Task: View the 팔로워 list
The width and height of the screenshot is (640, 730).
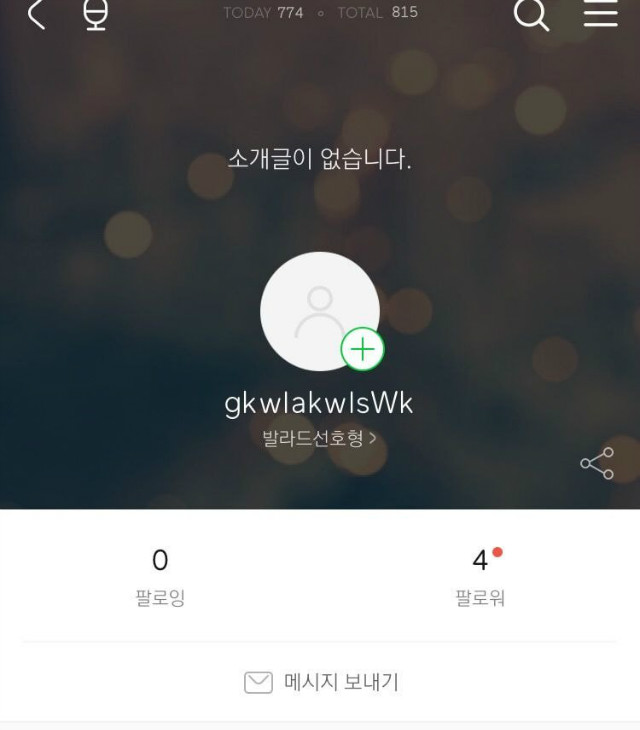Action: (480, 577)
